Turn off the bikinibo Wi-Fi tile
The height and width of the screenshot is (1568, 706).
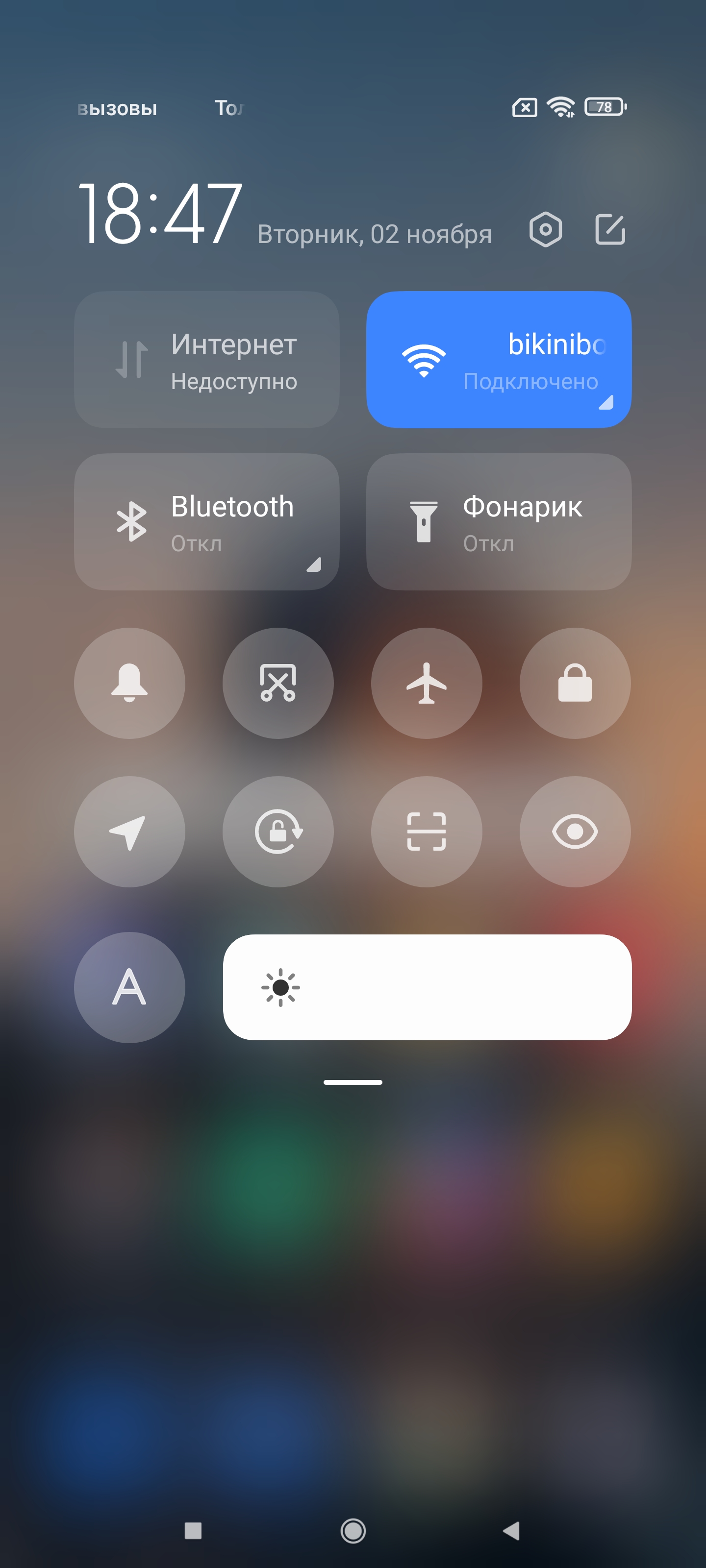[x=498, y=360]
